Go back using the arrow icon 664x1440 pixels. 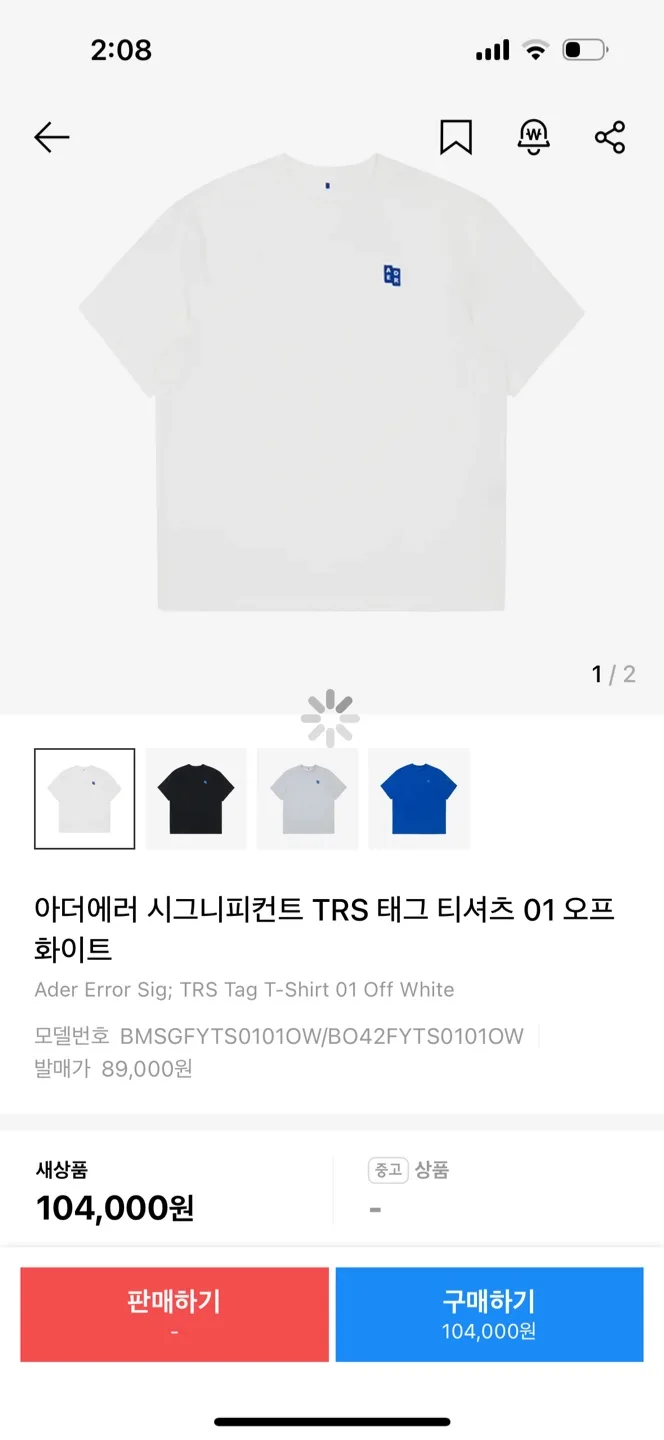[x=52, y=138]
